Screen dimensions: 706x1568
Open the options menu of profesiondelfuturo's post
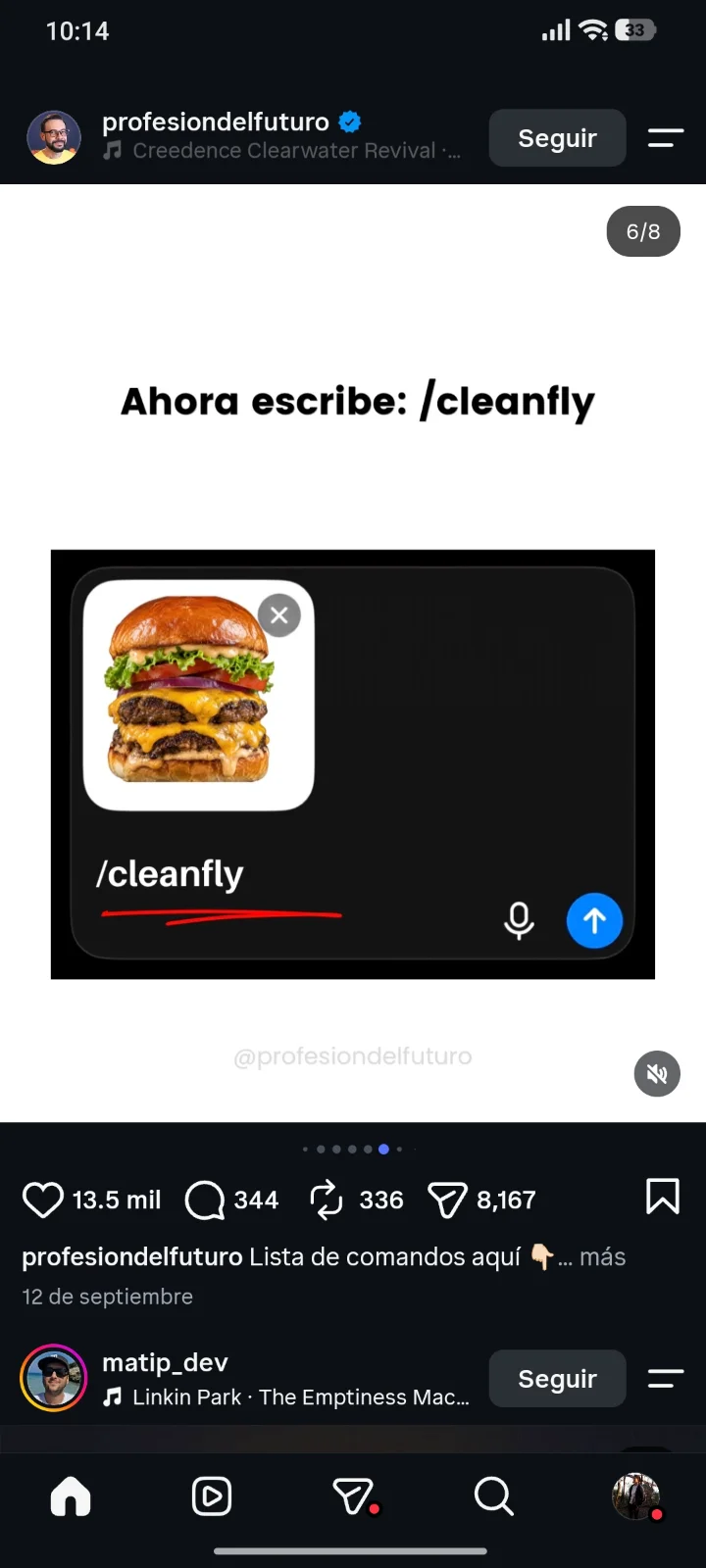(x=666, y=138)
